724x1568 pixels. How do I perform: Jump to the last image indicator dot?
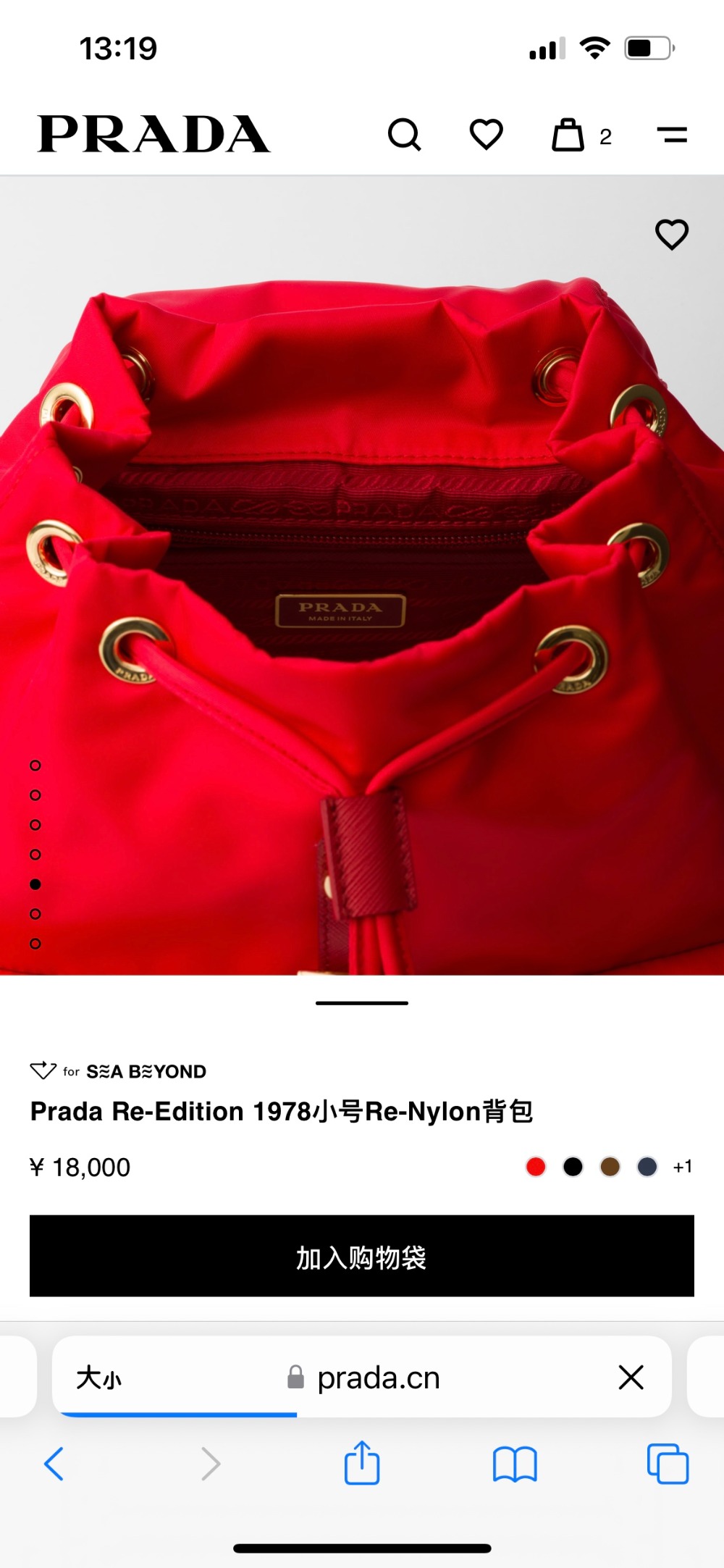pyautogui.click(x=35, y=944)
